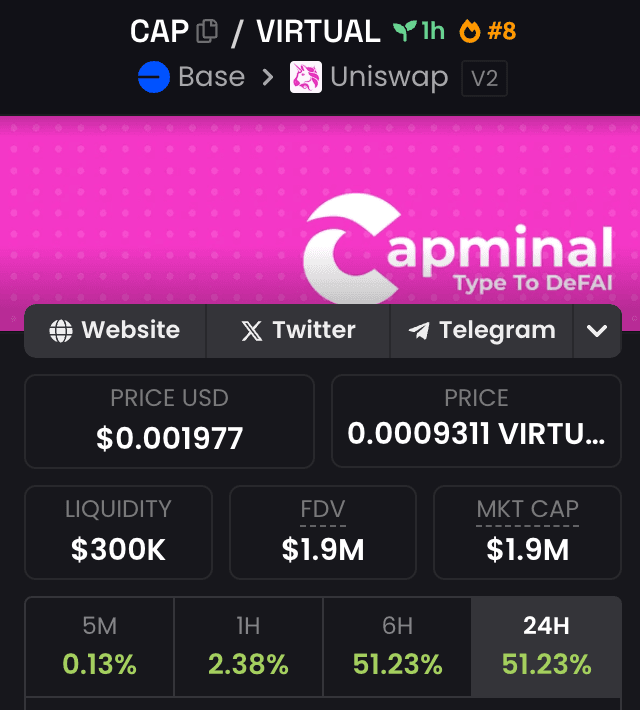Open the project's Twitter page
This screenshot has height=710, width=640.
click(298, 331)
